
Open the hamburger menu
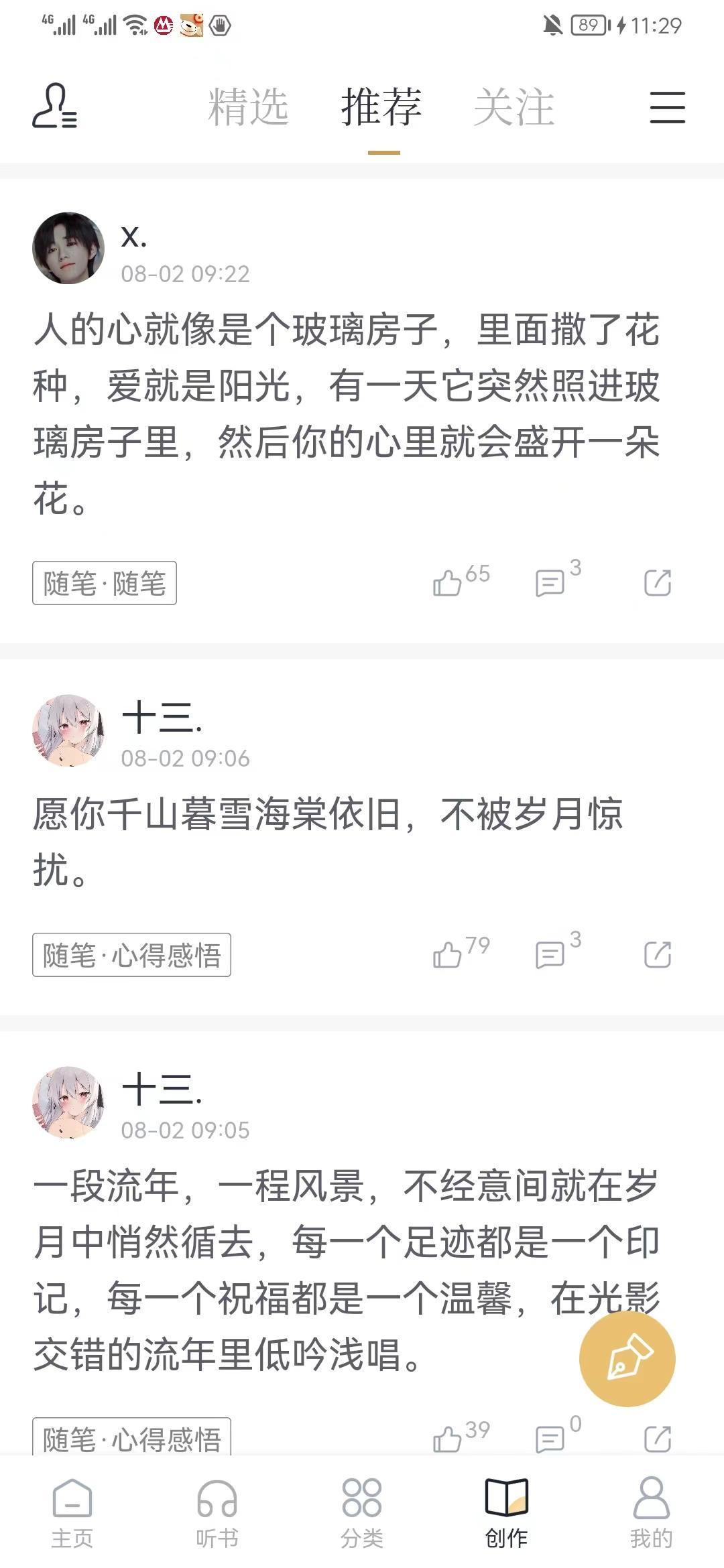[667, 107]
